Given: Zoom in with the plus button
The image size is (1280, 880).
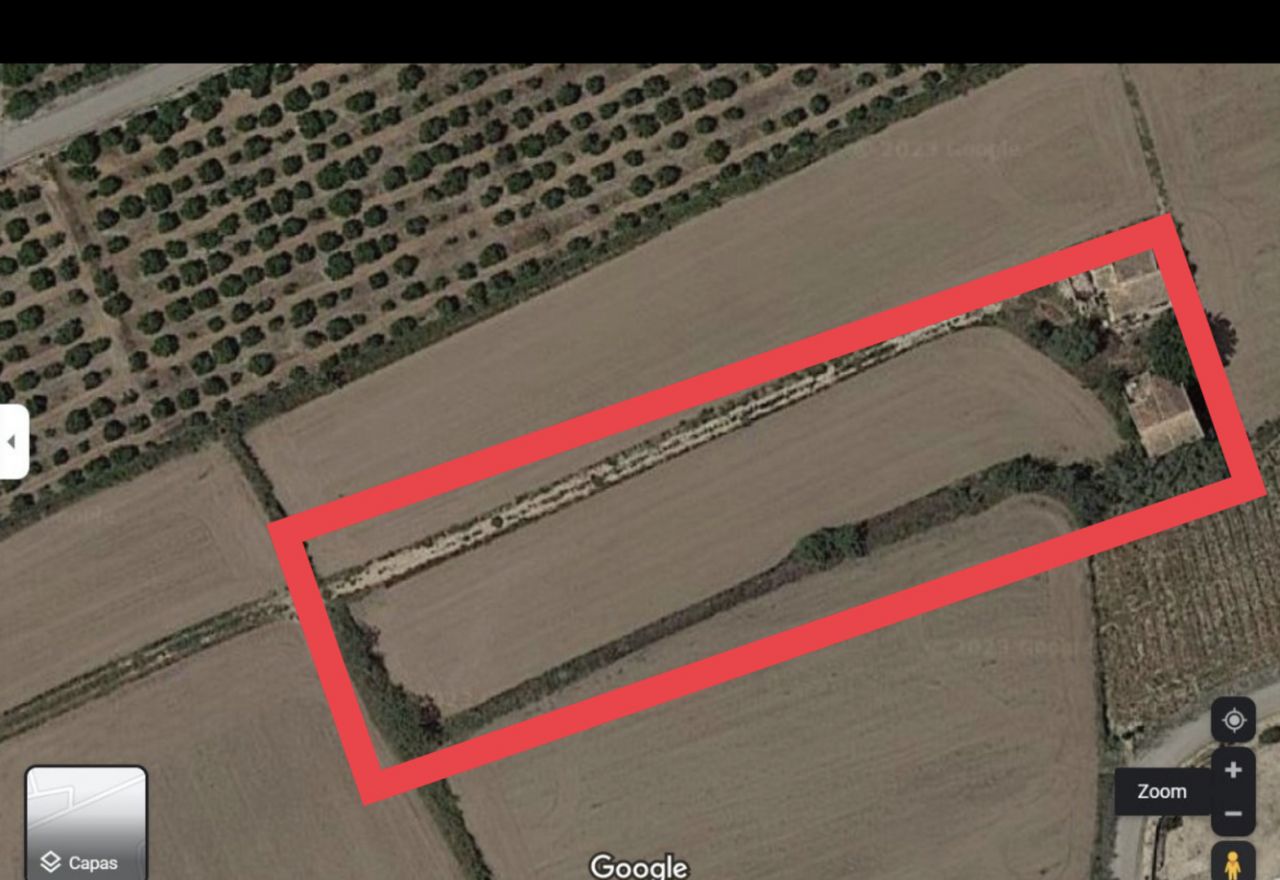Looking at the screenshot, I should (1233, 770).
